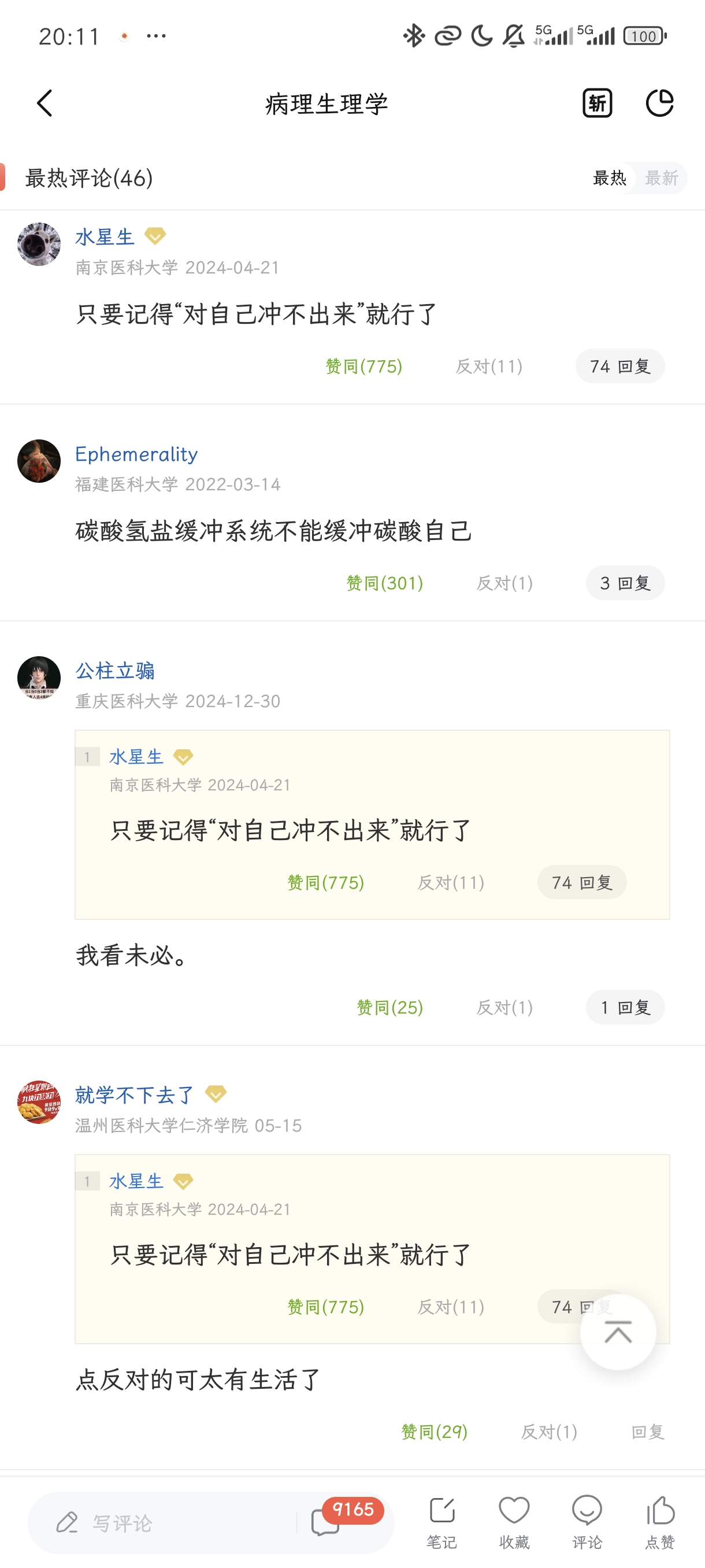Jump to top with the up-arrow button
705x1568 pixels.
[617, 1333]
